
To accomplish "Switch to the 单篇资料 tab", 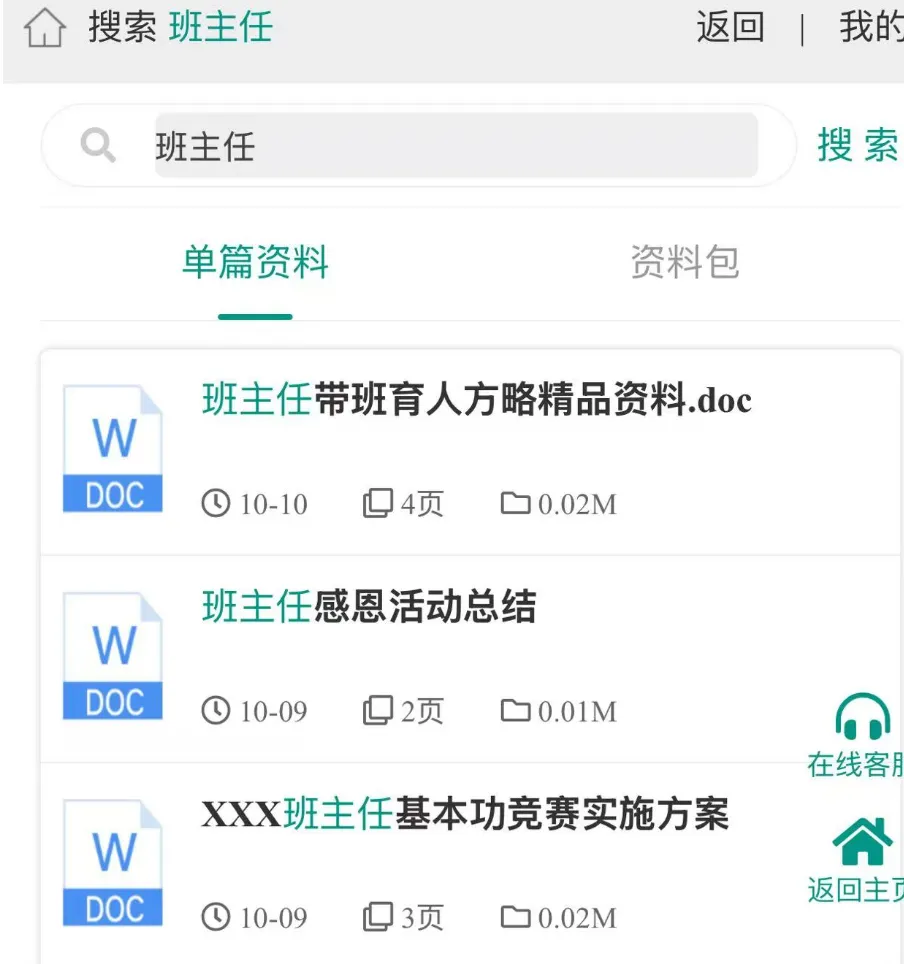I will coord(255,263).
